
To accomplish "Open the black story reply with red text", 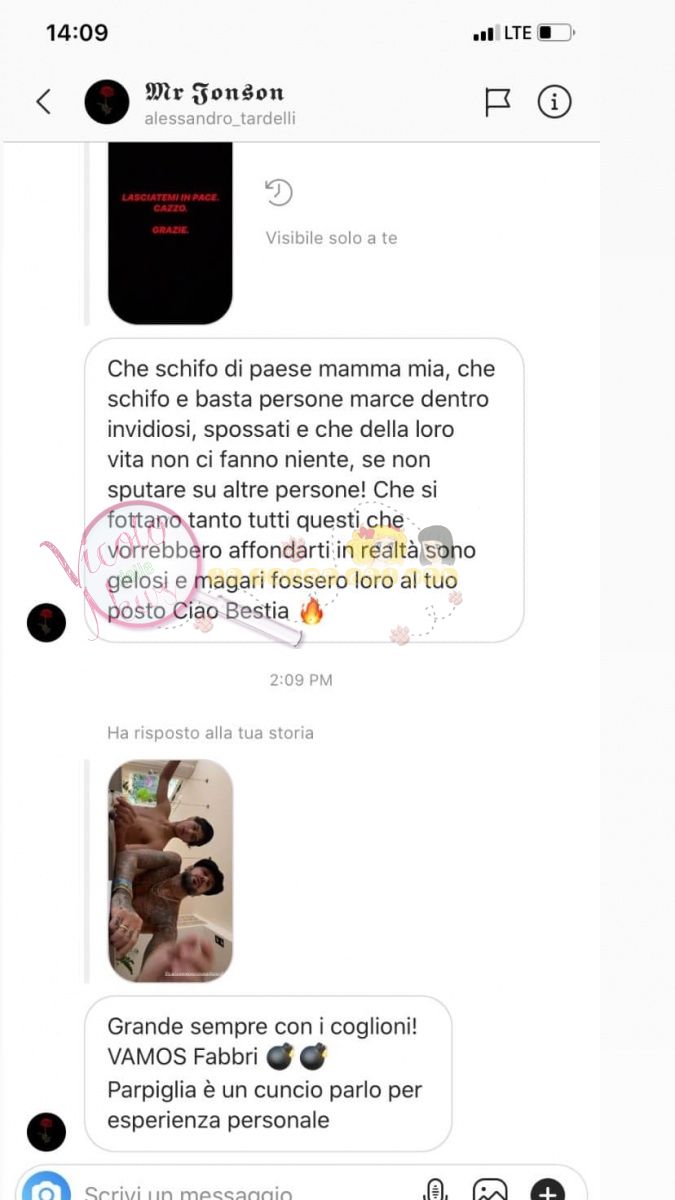I will click(170, 233).
